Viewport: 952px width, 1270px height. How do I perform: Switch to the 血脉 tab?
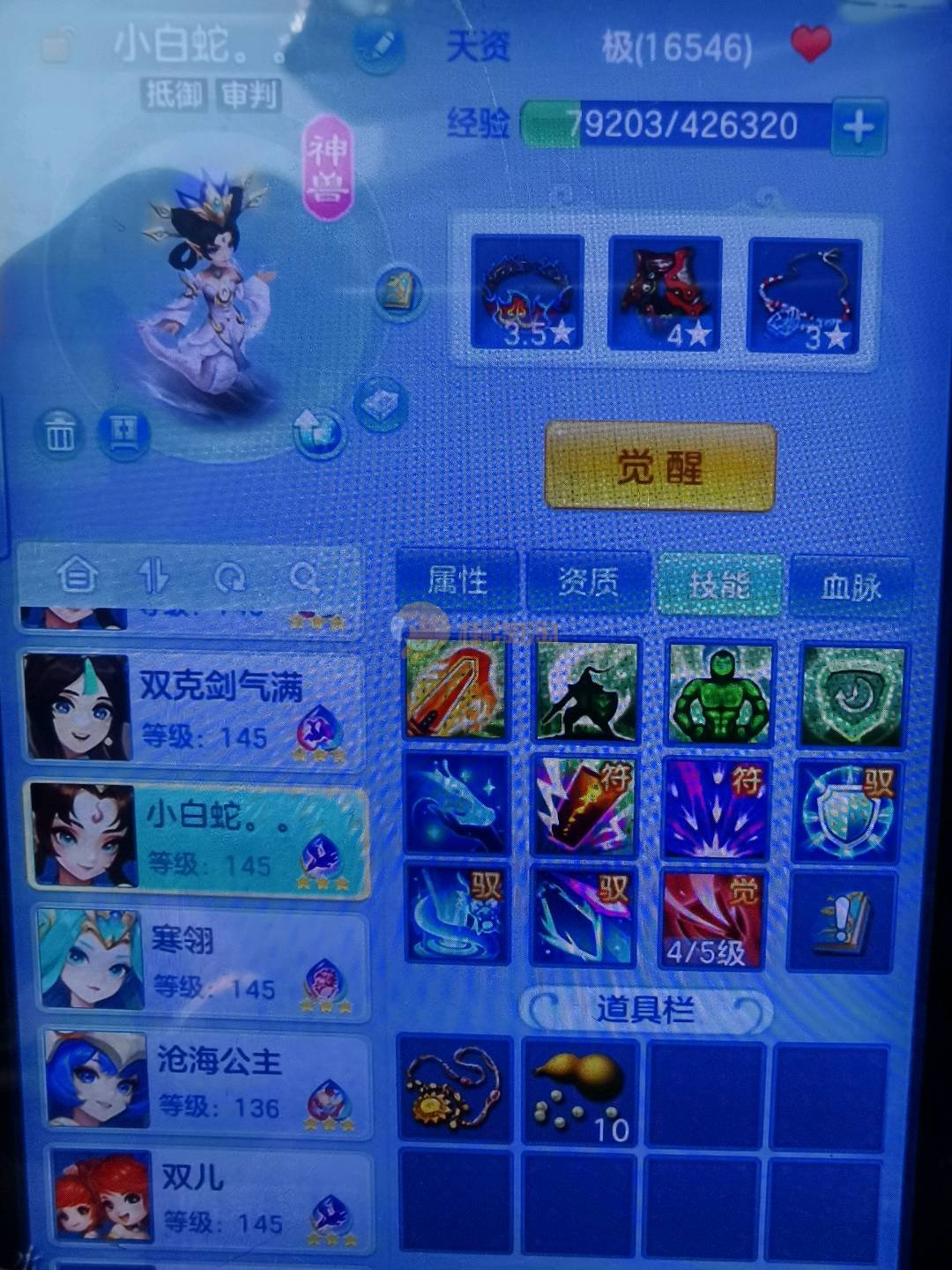[851, 586]
